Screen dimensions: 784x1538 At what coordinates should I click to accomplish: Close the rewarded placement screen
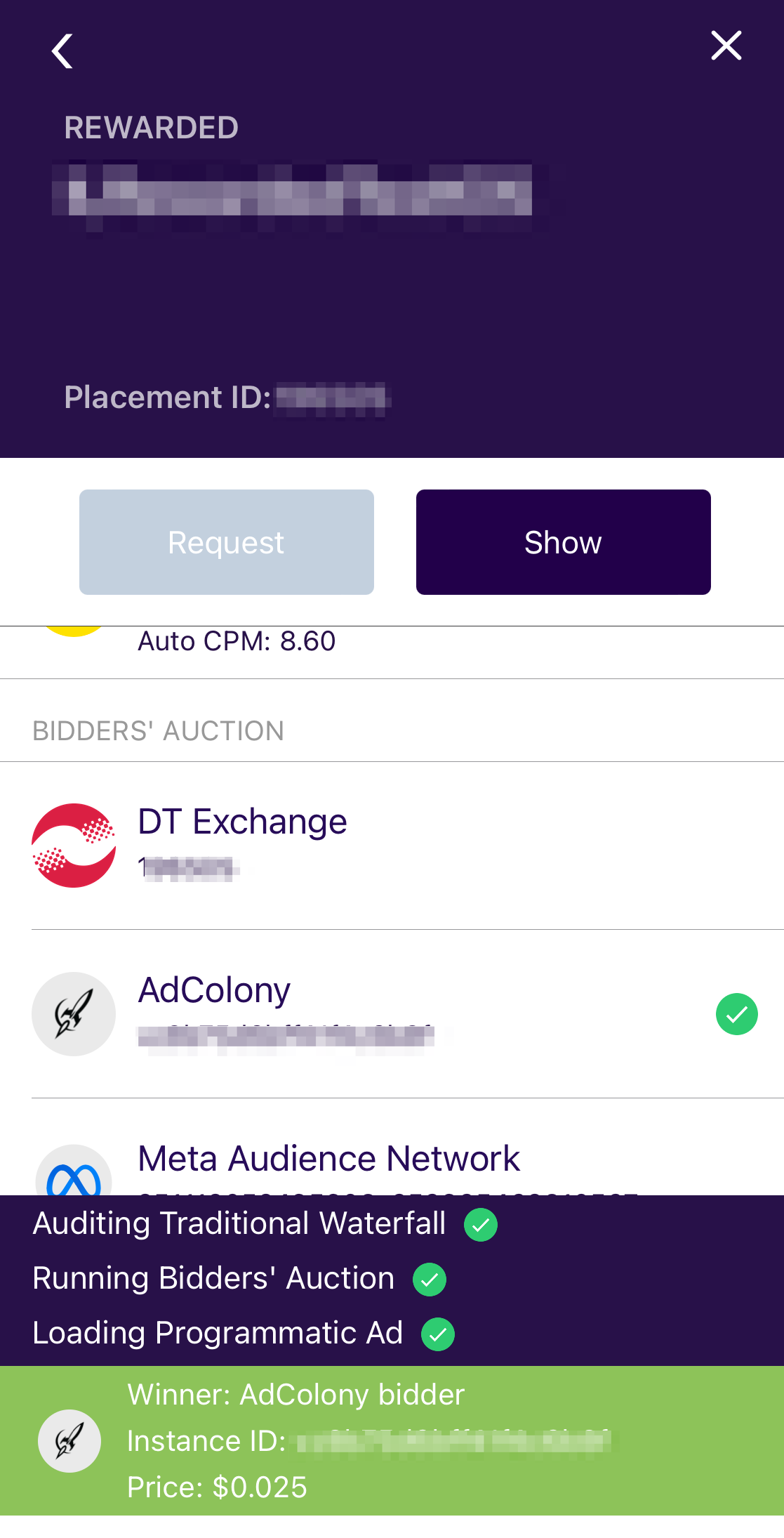[726, 46]
